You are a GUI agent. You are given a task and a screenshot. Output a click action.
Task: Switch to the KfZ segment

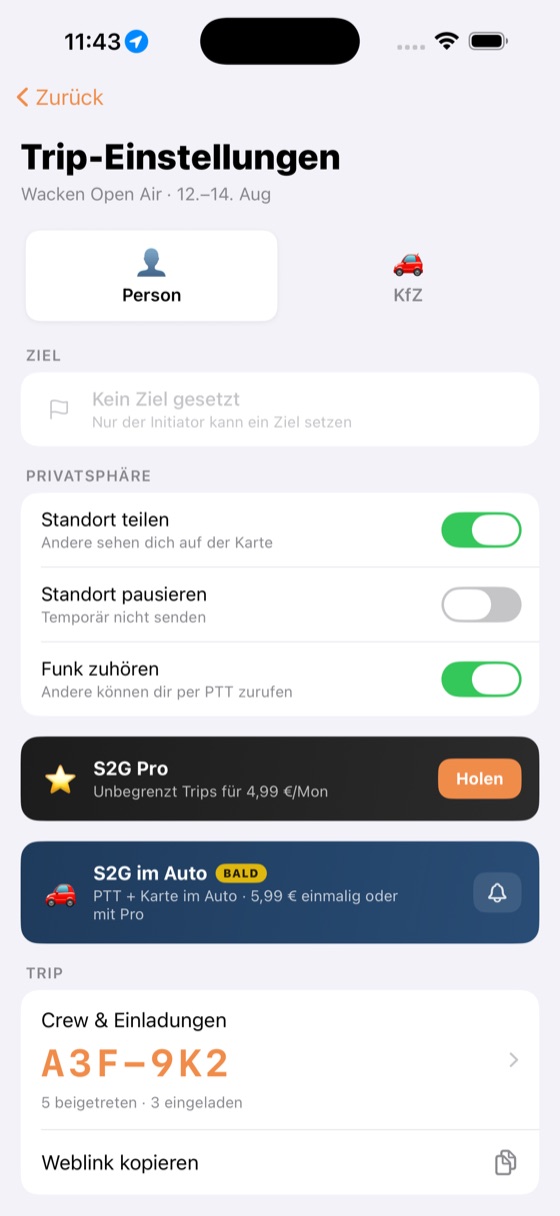click(408, 276)
